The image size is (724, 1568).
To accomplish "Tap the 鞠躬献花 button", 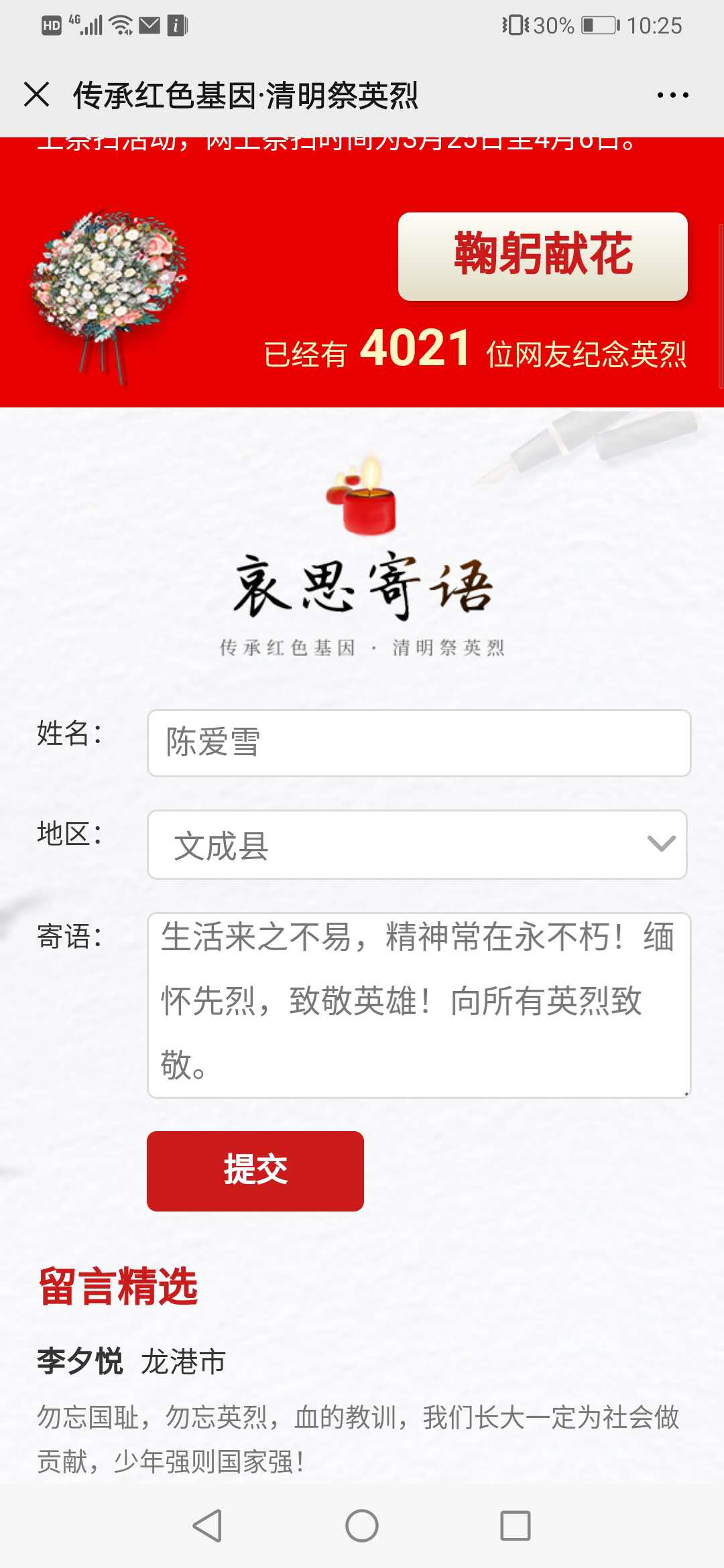I will 543,256.
